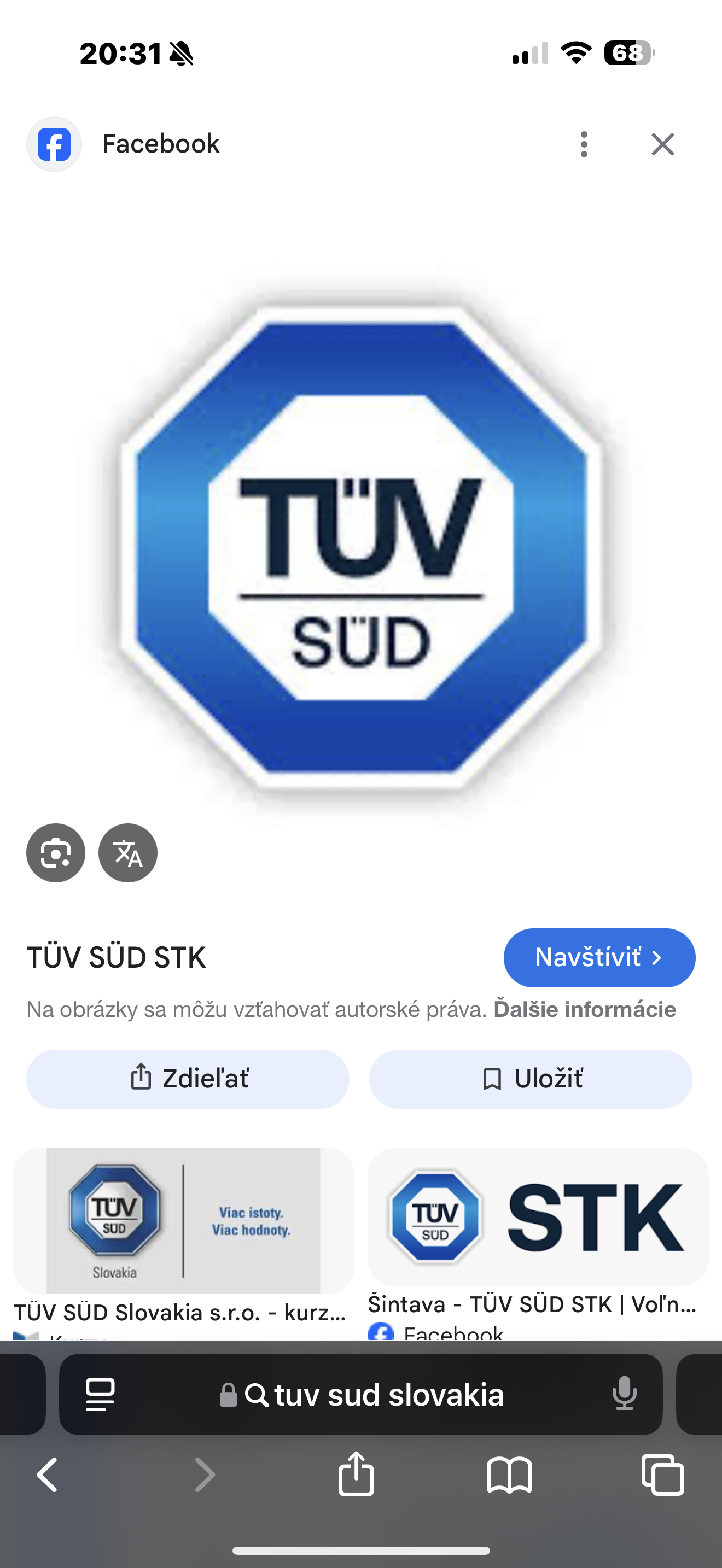Open the Facebook source header

point(124,144)
